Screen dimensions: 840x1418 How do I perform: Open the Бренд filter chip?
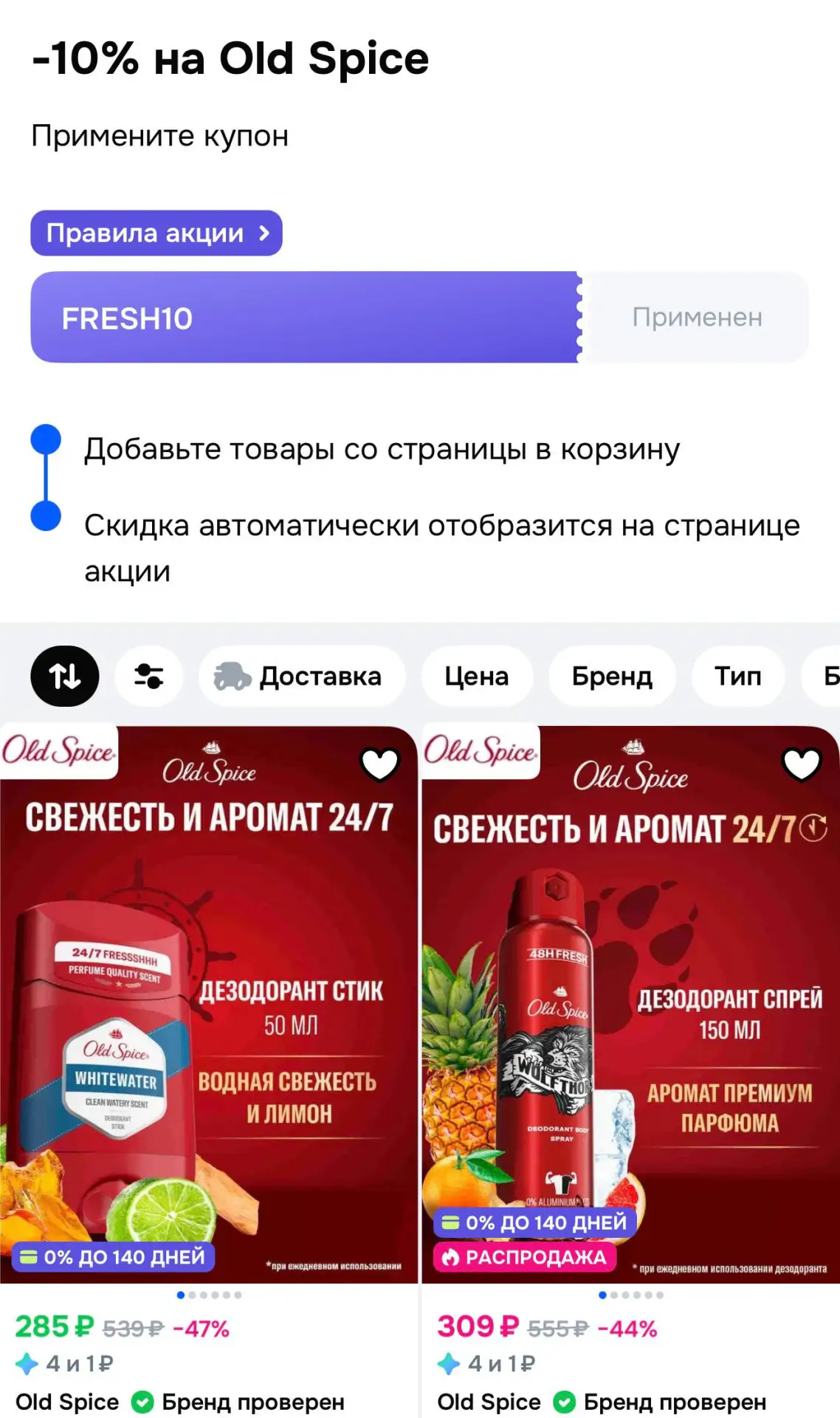pyautogui.click(x=612, y=676)
